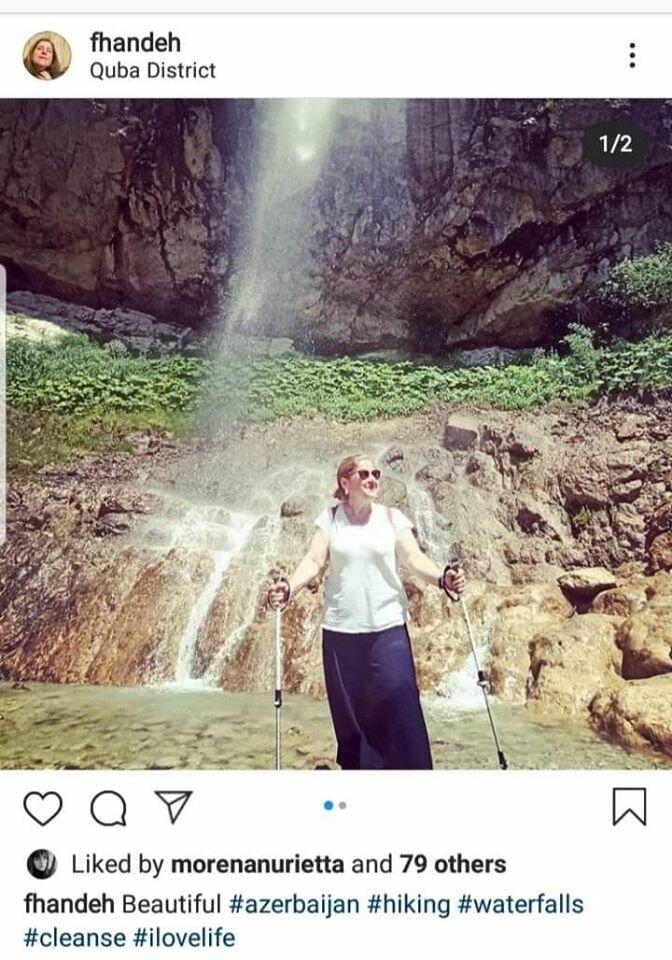Open the #azerbaijan hashtag
The image size is (672, 960).
tap(293, 905)
